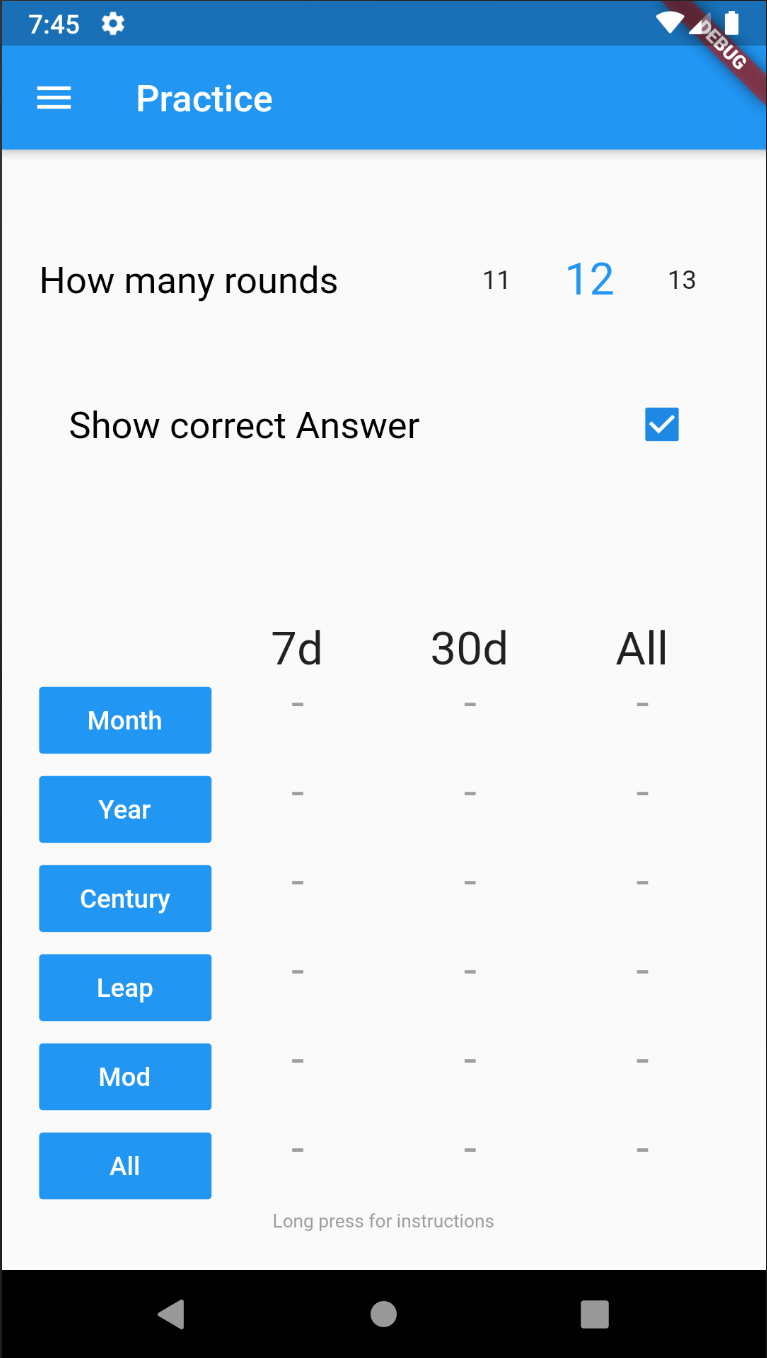
Task: Open Mod practice
Action: (125, 1076)
